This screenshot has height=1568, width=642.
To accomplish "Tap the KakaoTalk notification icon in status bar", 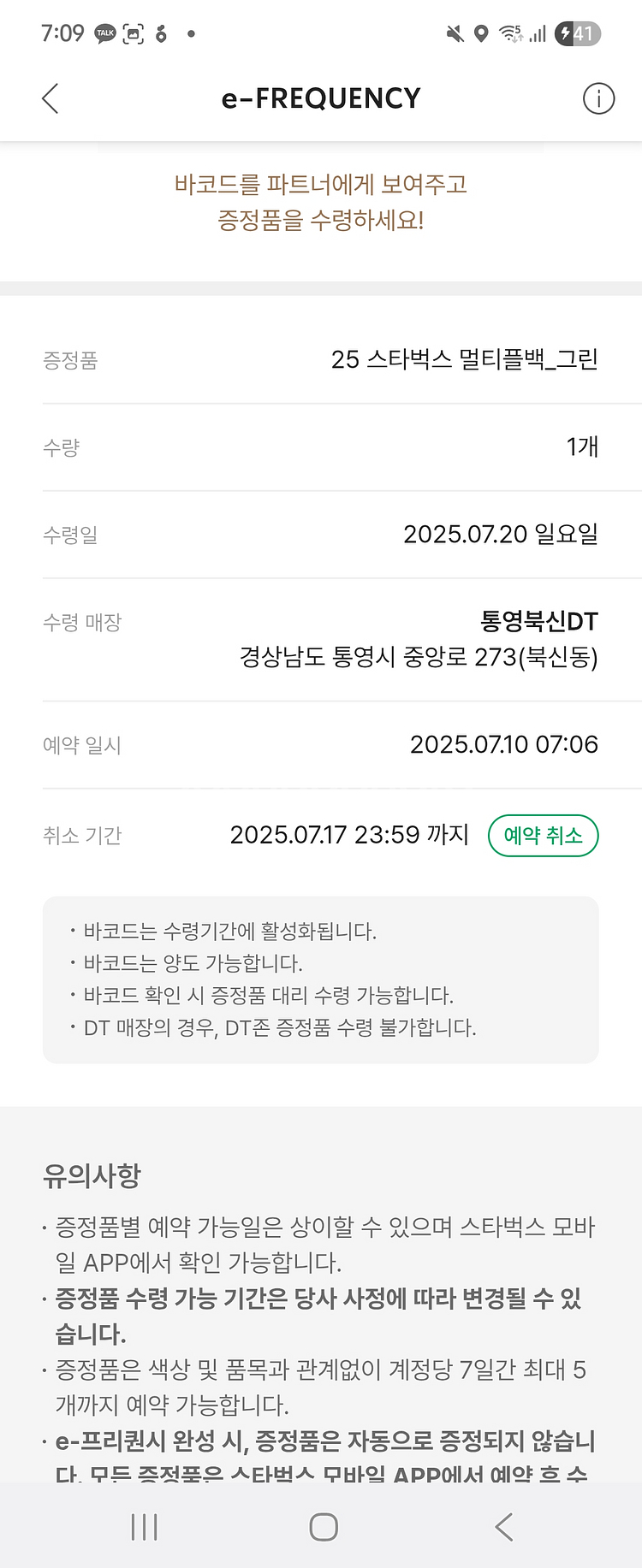I will (104, 33).
